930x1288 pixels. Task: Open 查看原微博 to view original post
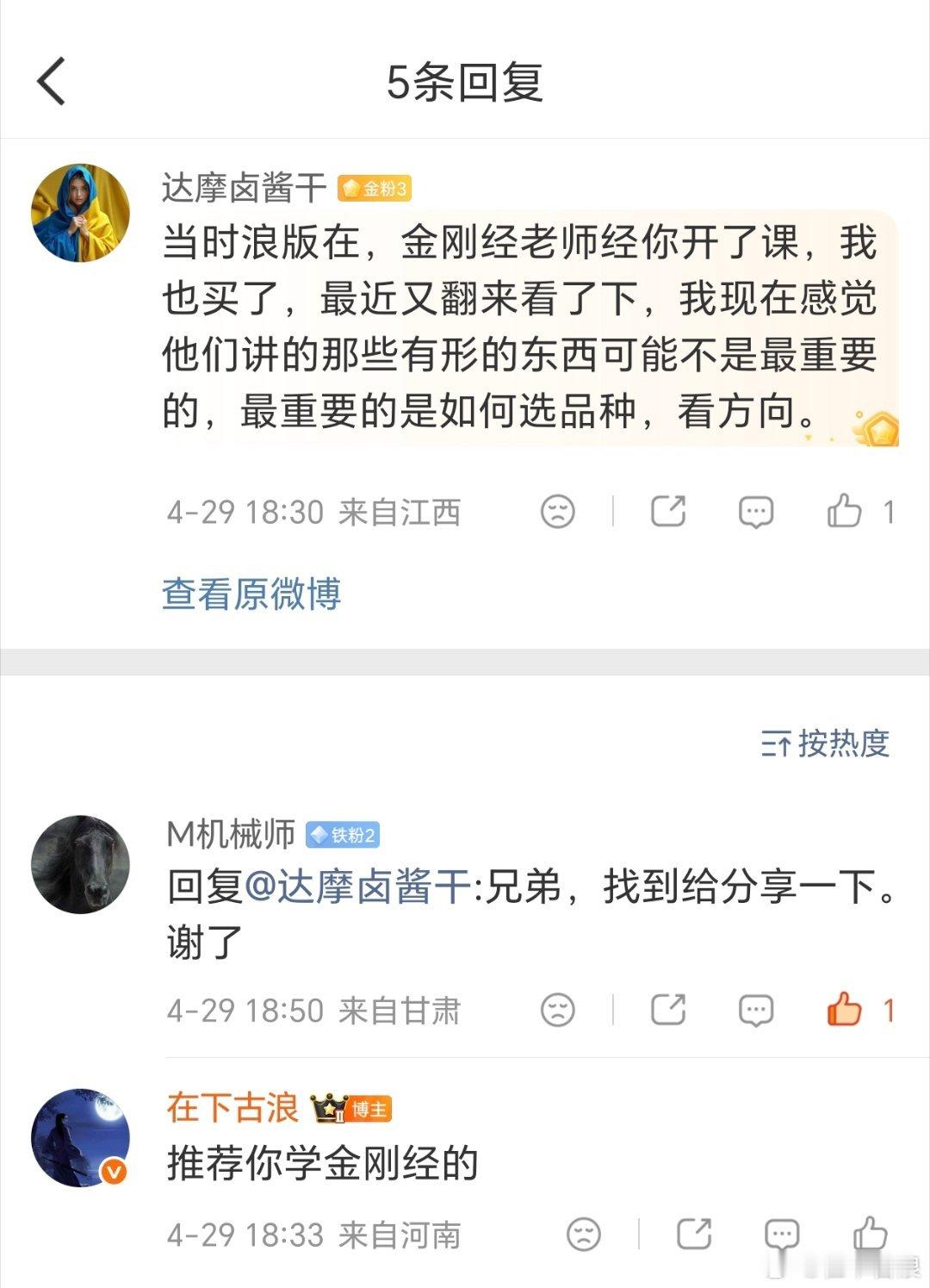click(x=252, y=593)
